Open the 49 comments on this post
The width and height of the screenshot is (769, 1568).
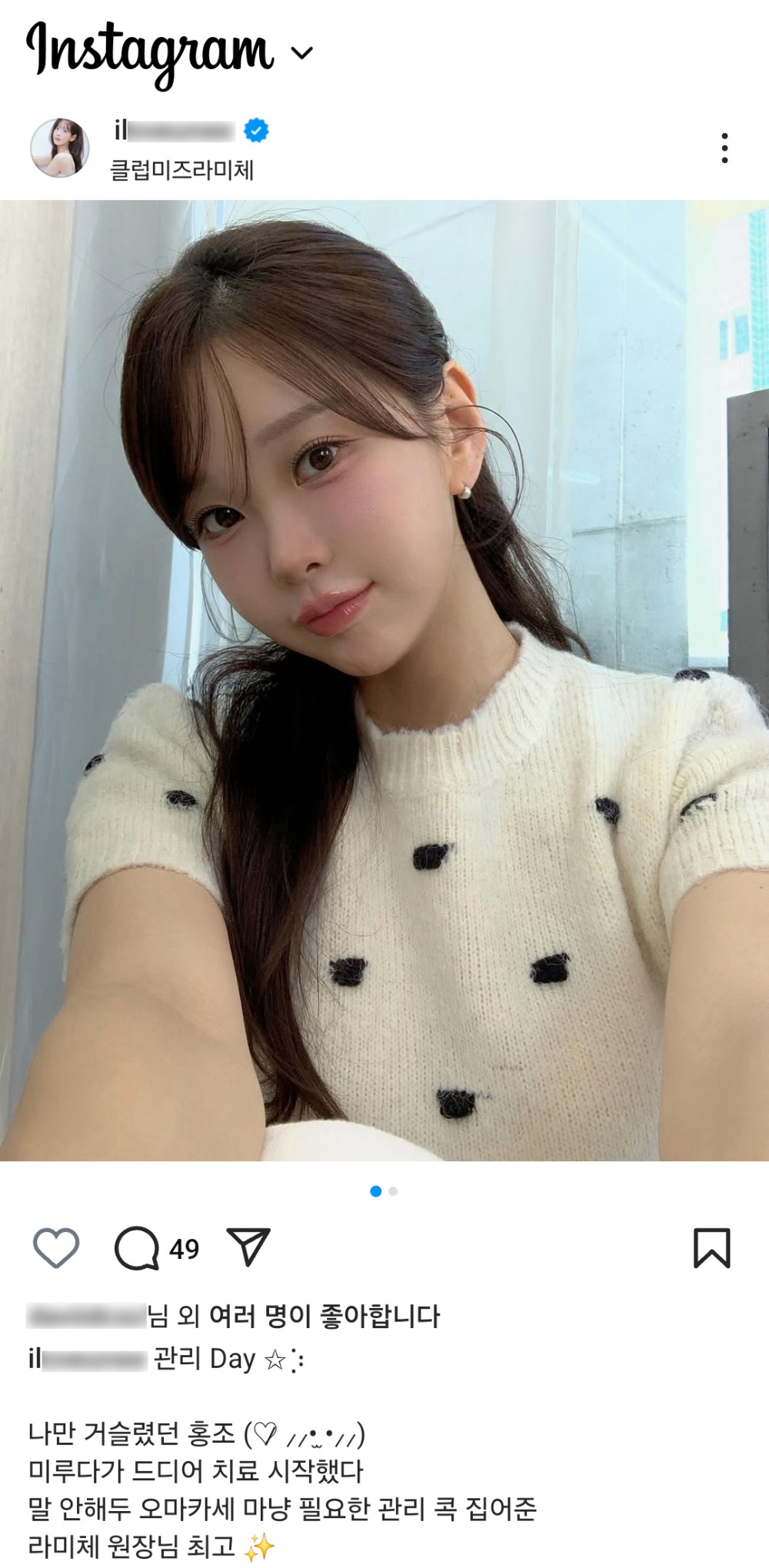click(138, 1247)
